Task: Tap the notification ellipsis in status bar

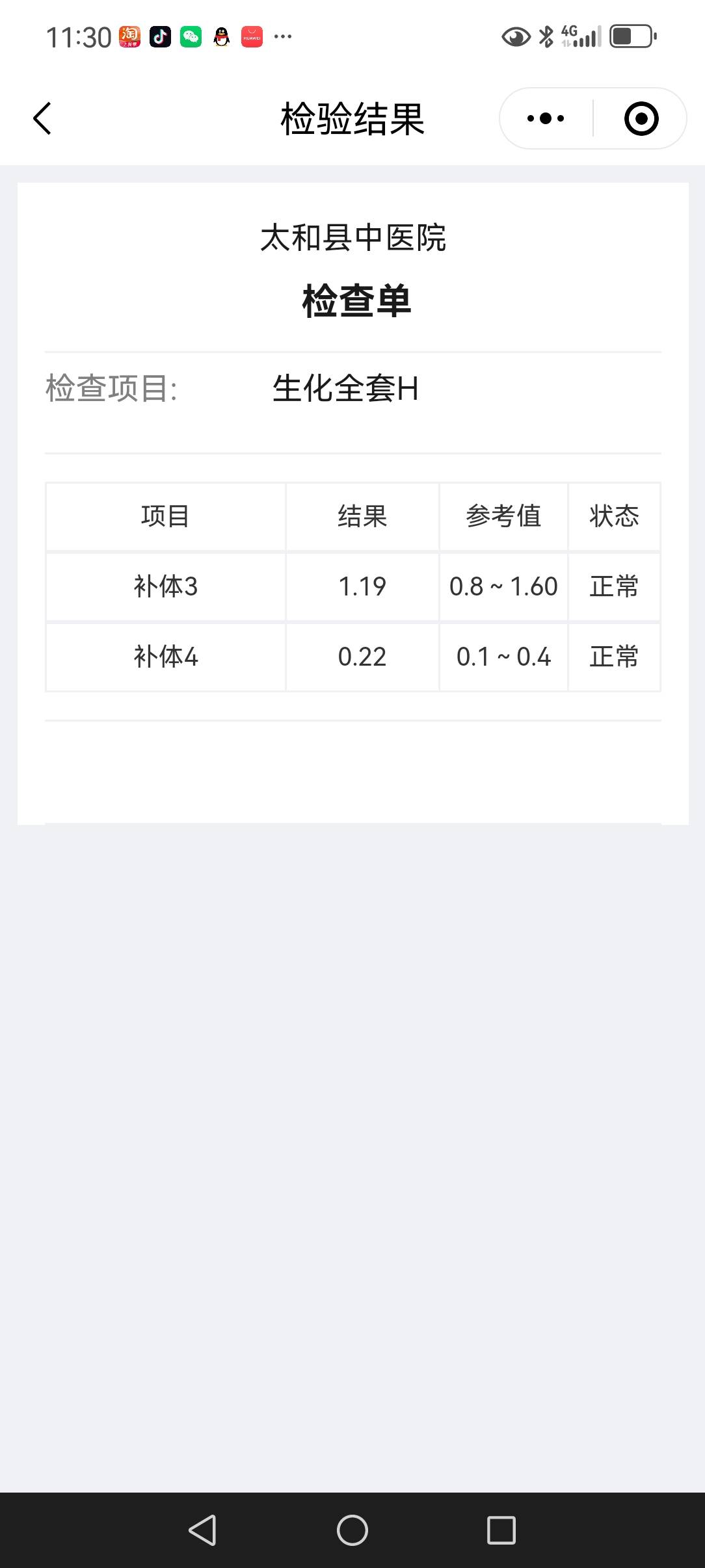Action: (x=282, y=36)
